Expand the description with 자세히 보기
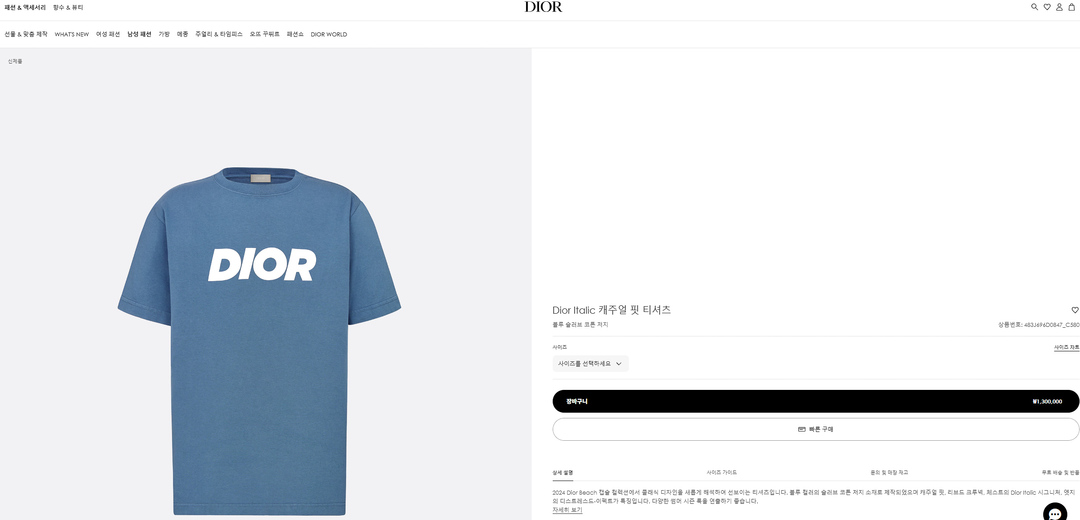 567,510
